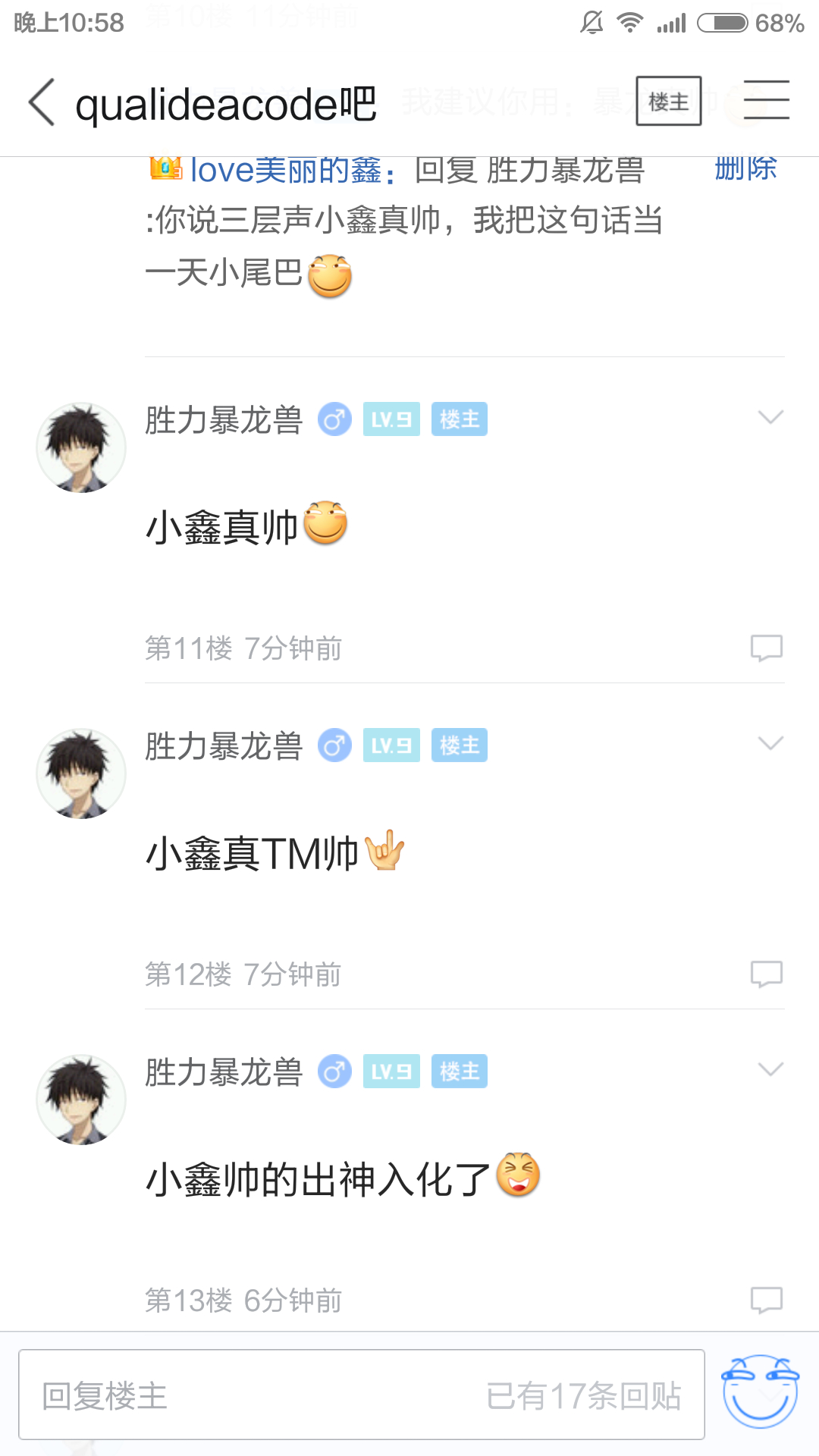Open the emoji picker beside reply box
819x1456 pixels.
pos(760,1393)
